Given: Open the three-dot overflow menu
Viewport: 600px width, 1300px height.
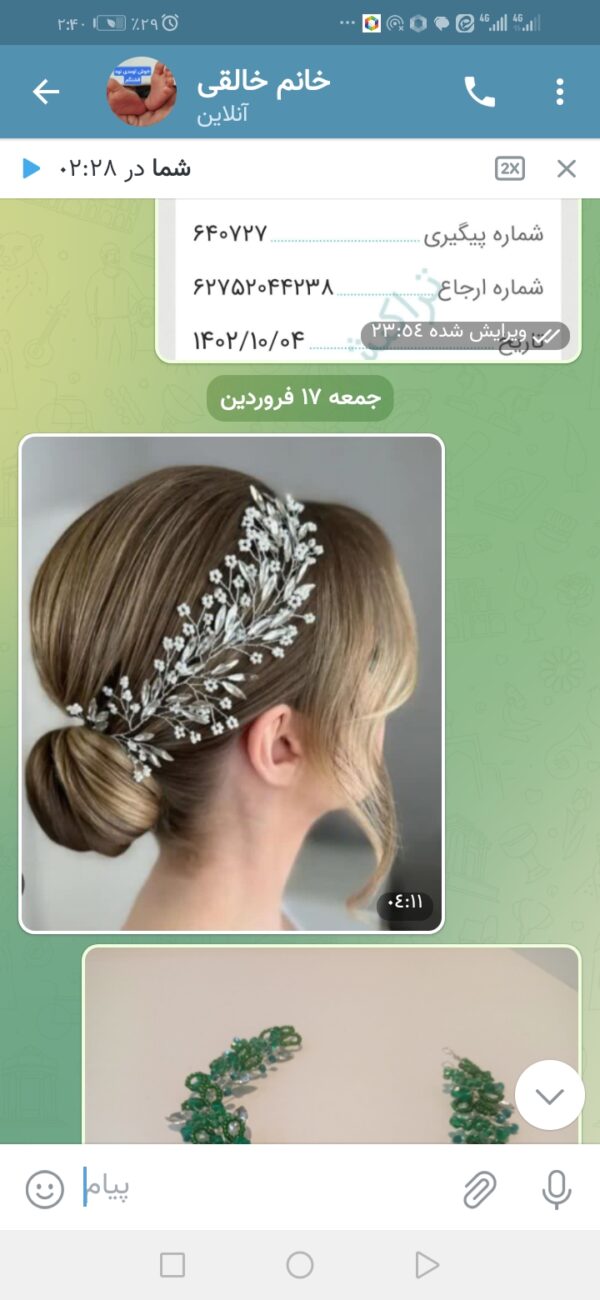Looking at the screenshot, I should pos(559,92).
